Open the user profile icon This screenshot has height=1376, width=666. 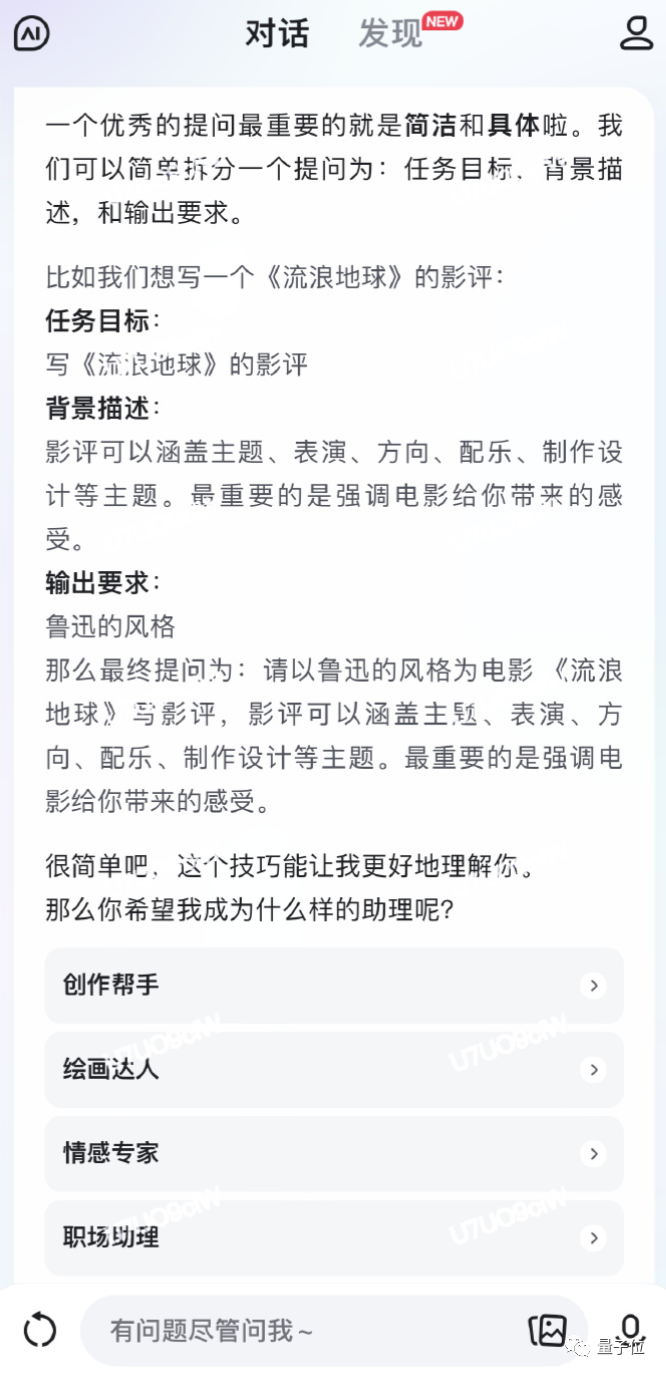[636, 32]
